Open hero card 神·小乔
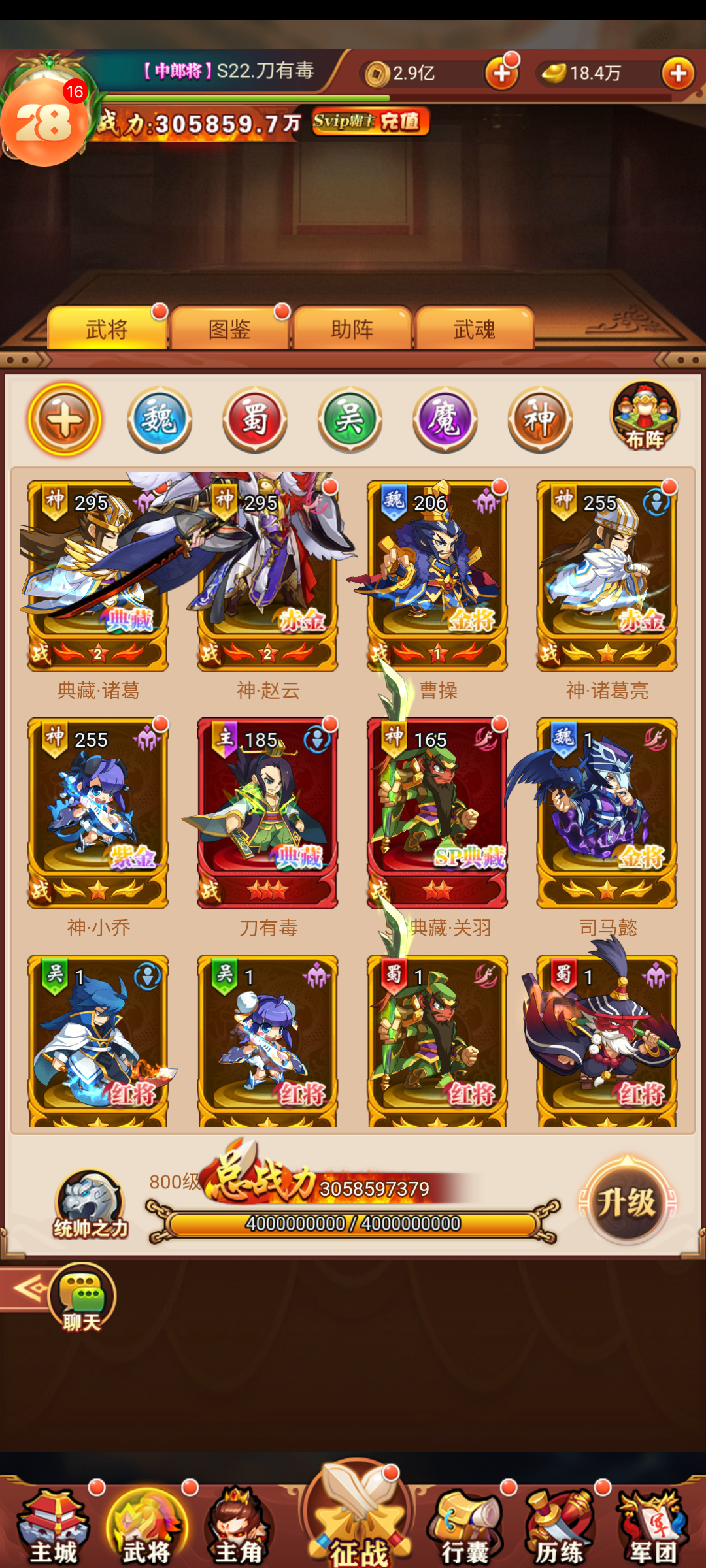This screenshot has width=706, height=1568. click(x=98, y=813)
